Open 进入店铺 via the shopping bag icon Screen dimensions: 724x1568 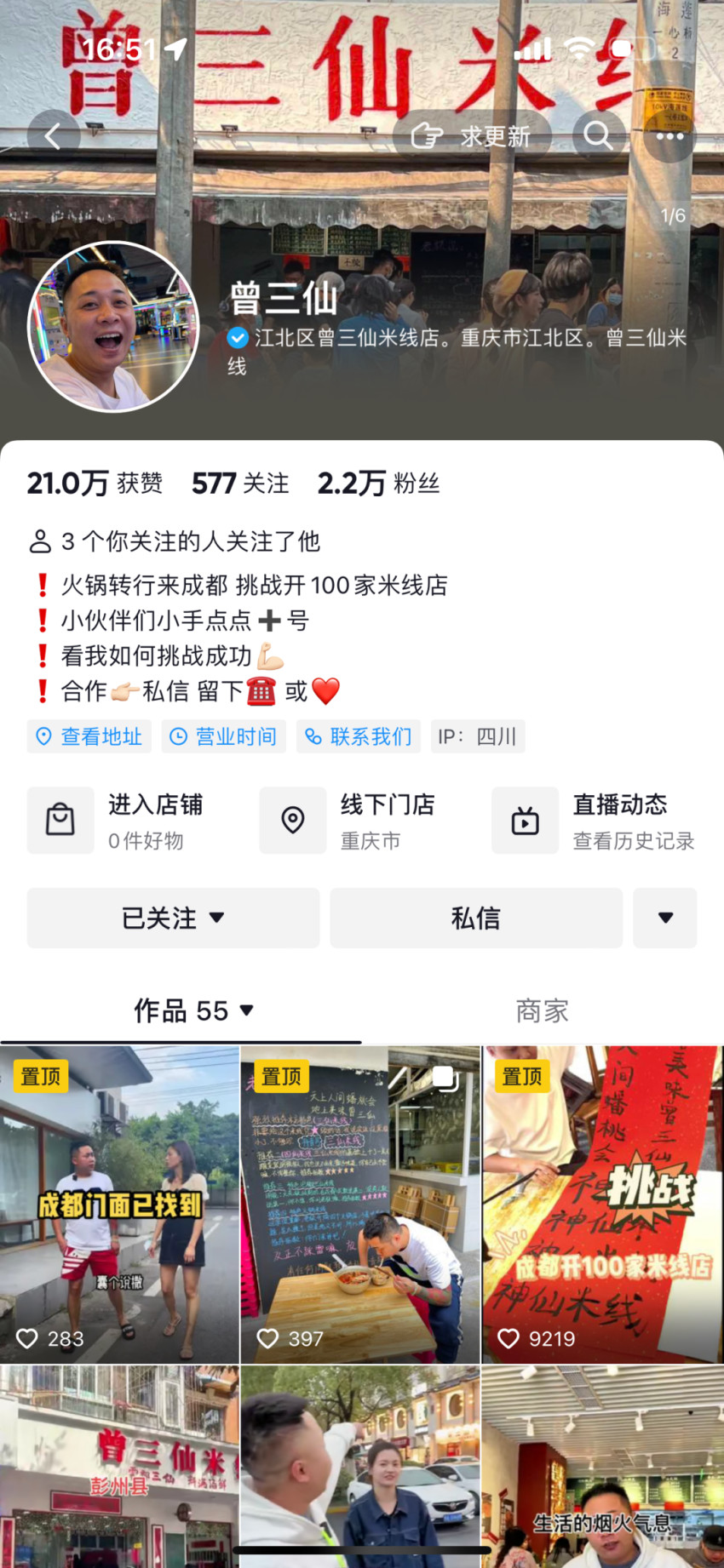(60, 821)
